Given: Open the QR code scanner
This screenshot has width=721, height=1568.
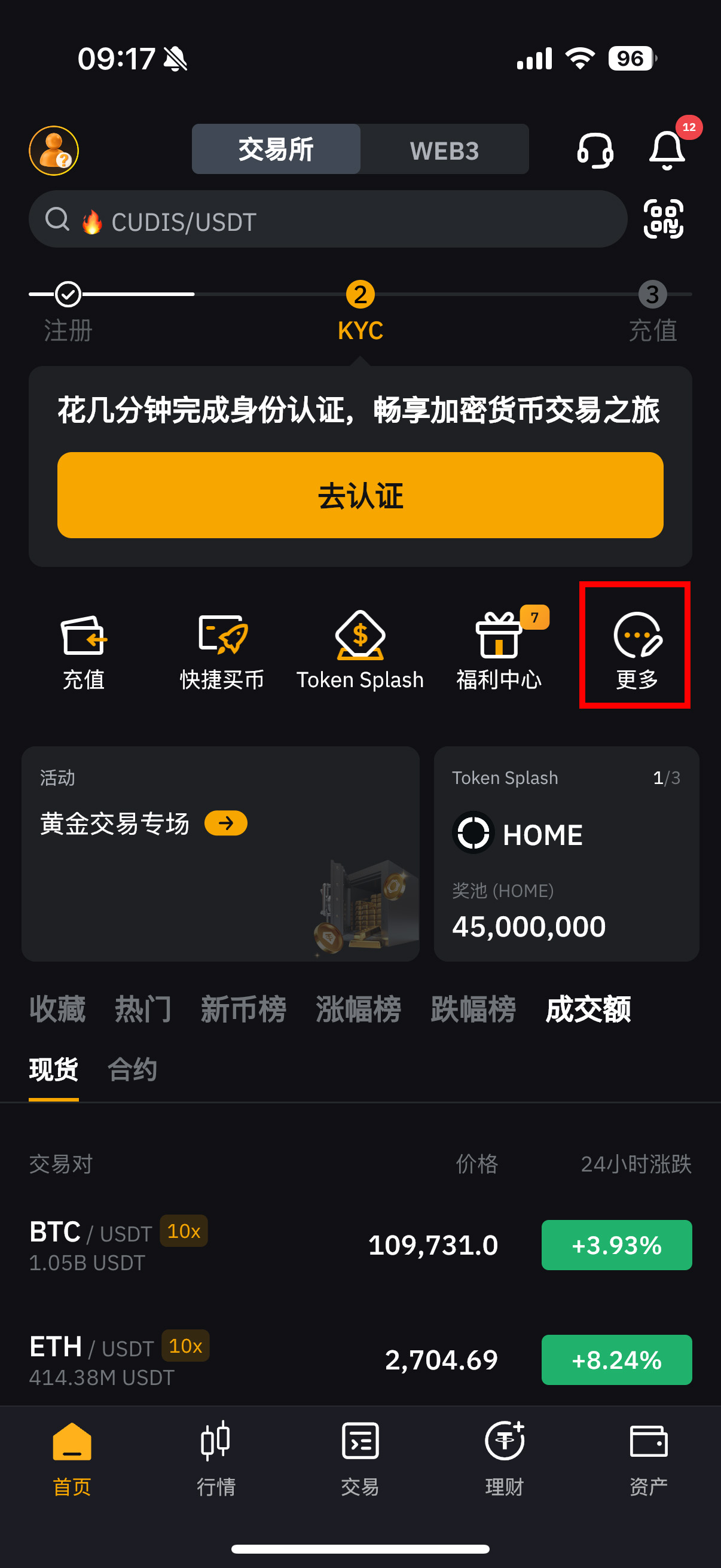Looking at the screenshot, I should point(663,219).
